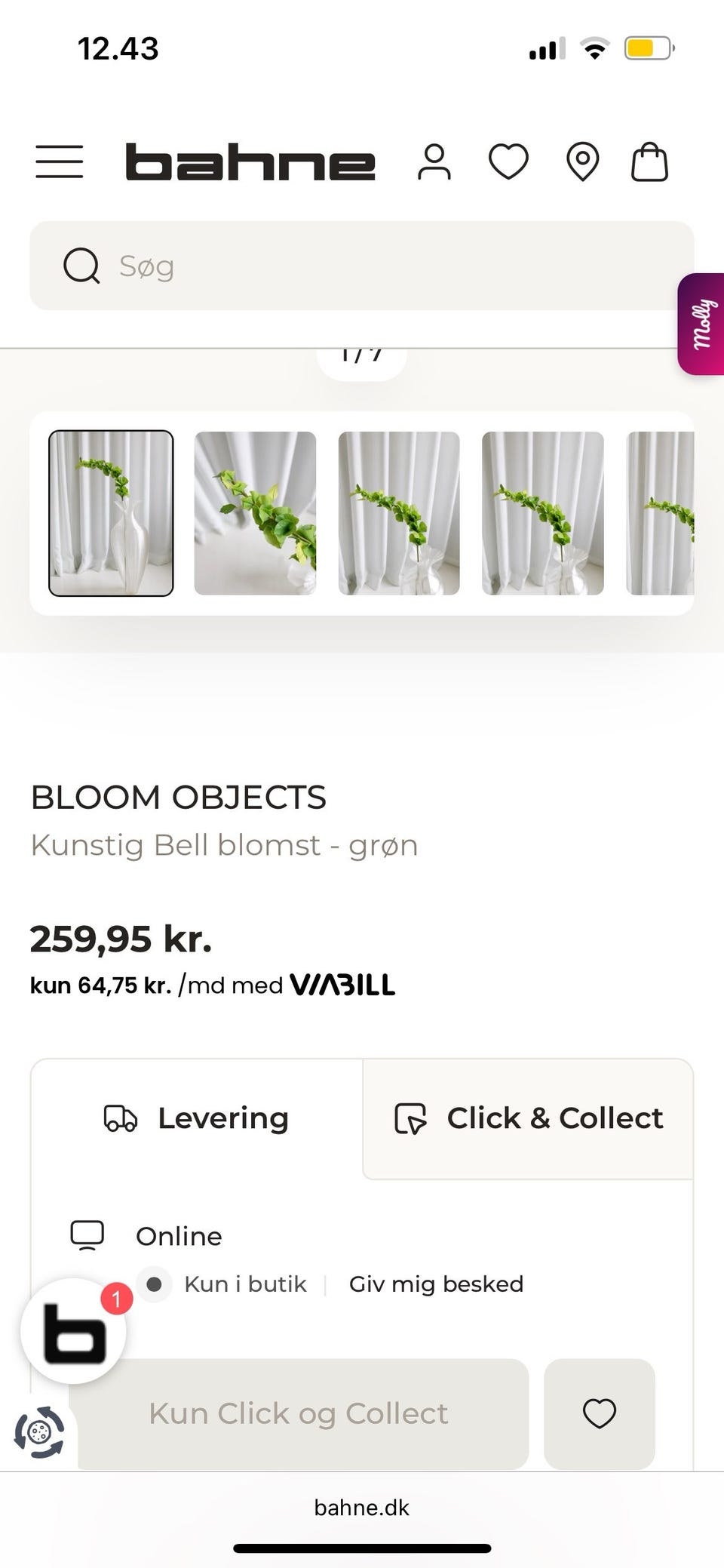Image resolution: width=724 pixels, height=1568 pixels.
Task: Click the search magnifier icon
Action: pyautogui.click(x=82, y=266)
